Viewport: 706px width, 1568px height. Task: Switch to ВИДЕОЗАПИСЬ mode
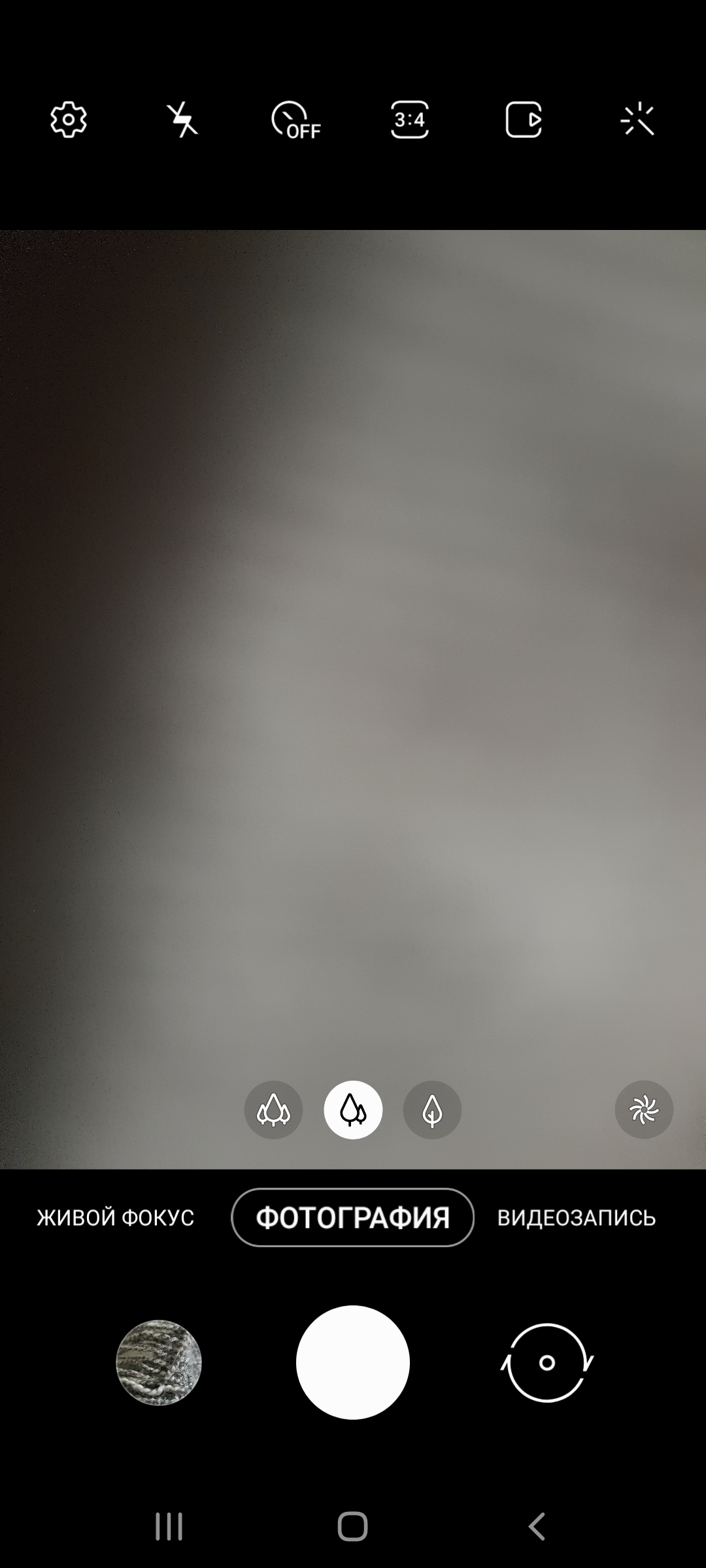[x=577, y=1218]
